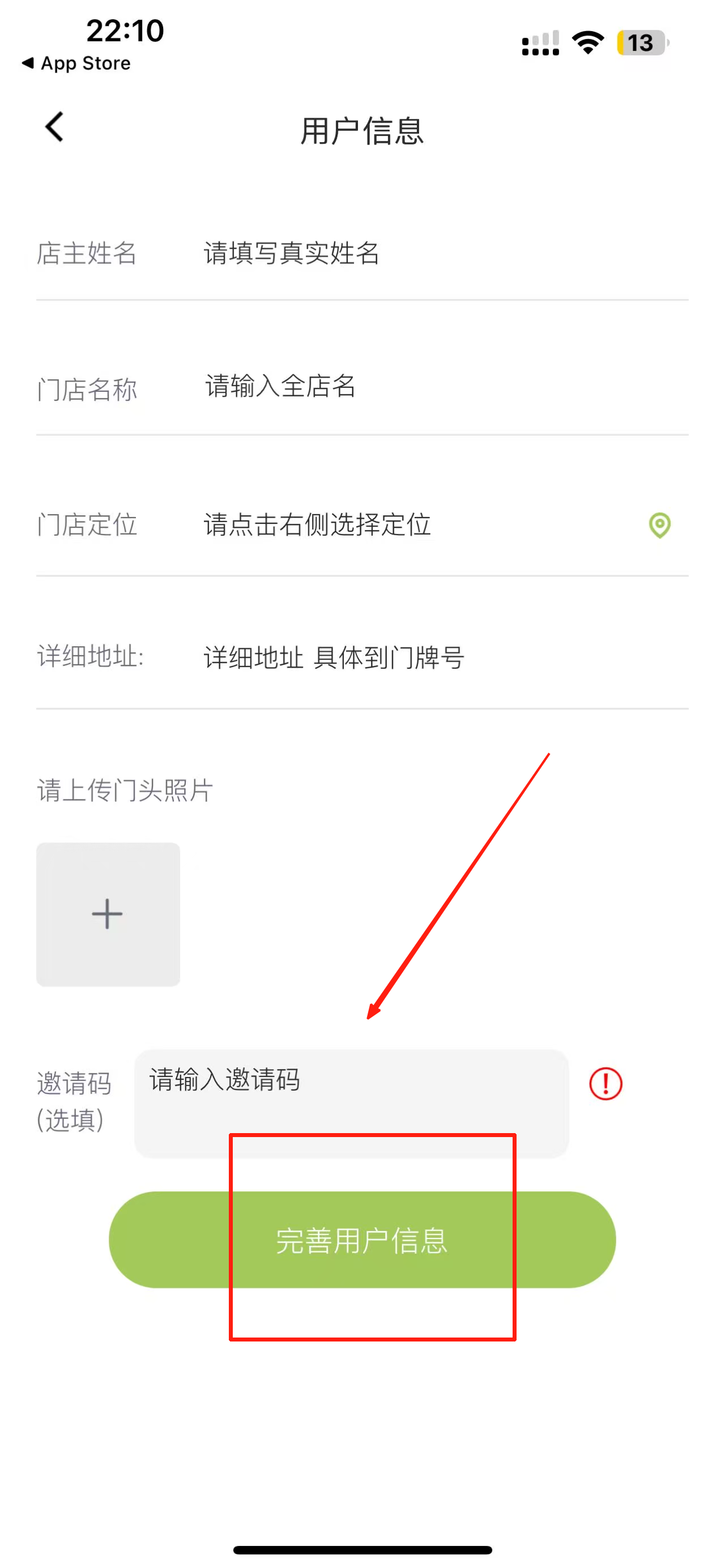Return to App Store via status bar

[76, 63]
